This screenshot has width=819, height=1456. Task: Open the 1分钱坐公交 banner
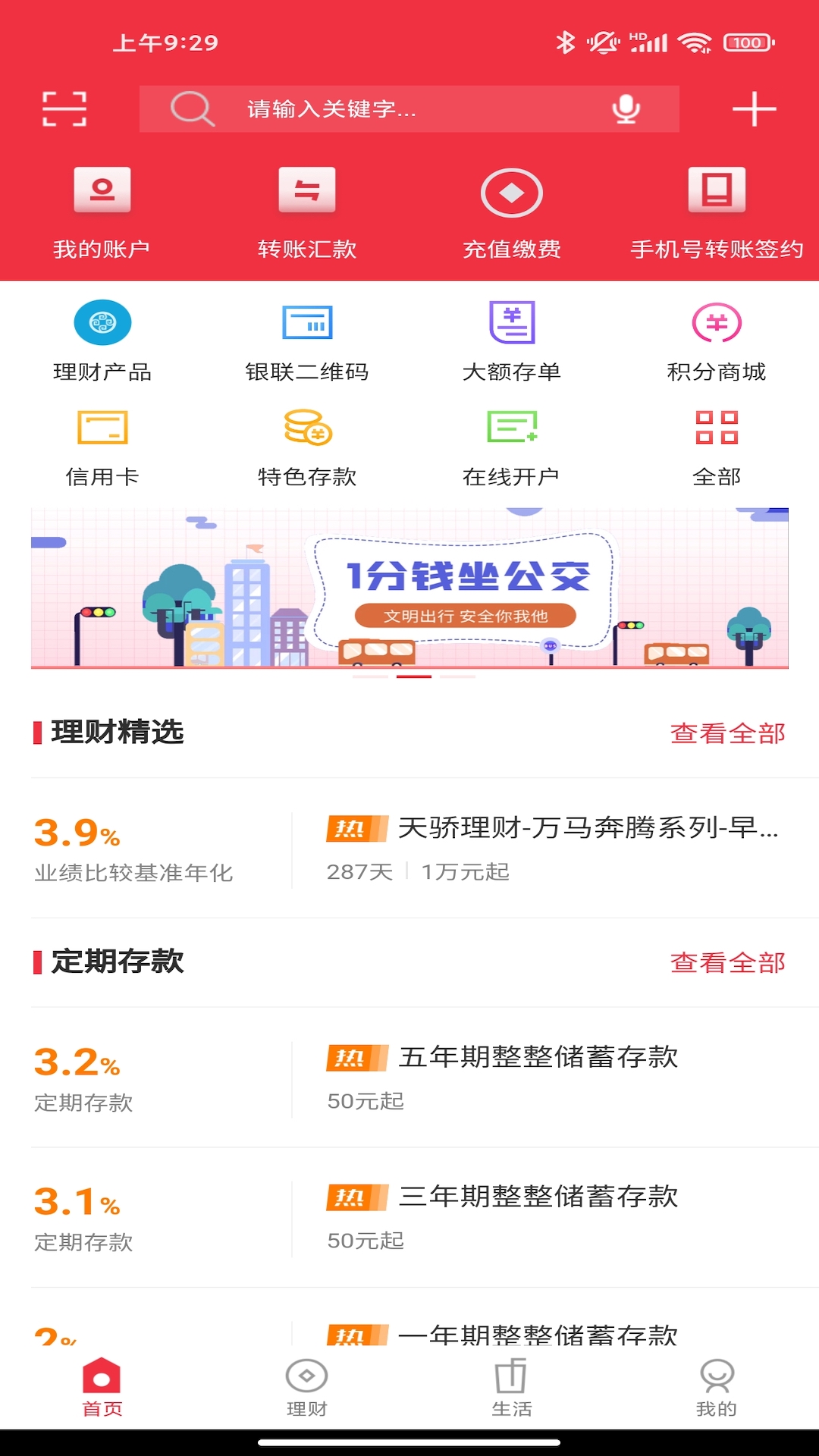(409, 588)
